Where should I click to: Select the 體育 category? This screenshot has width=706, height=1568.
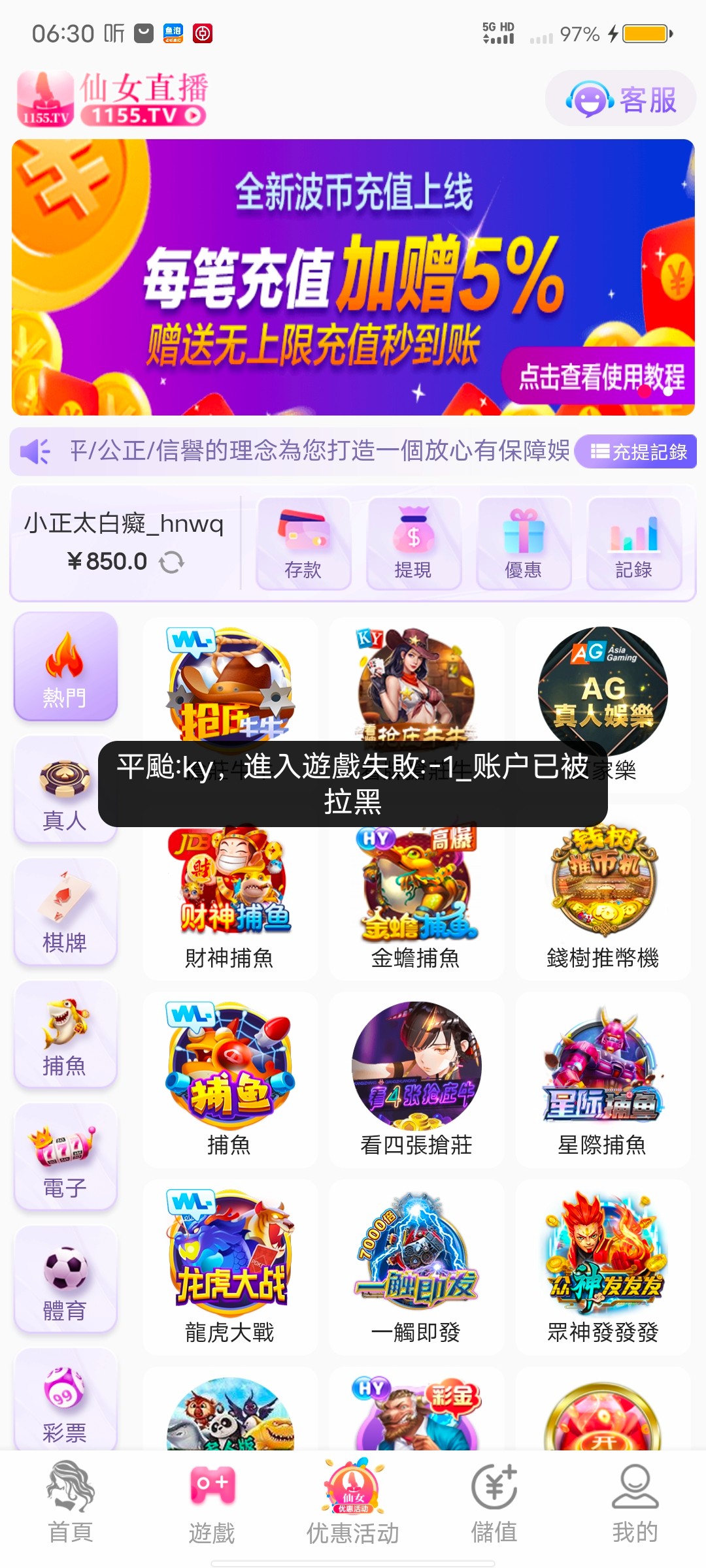tap(65, 1280)
